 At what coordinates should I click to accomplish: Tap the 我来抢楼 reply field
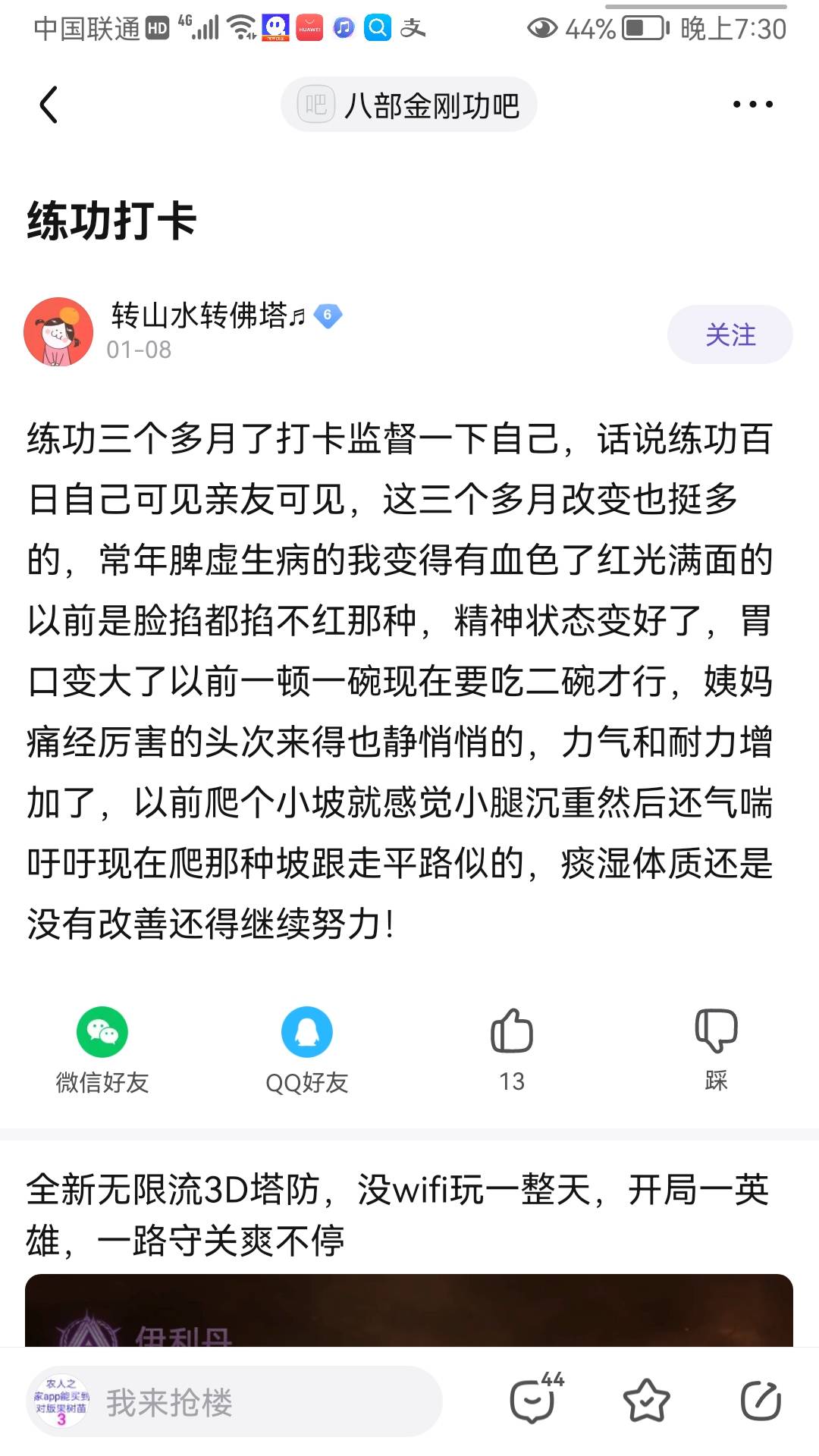235,1401
